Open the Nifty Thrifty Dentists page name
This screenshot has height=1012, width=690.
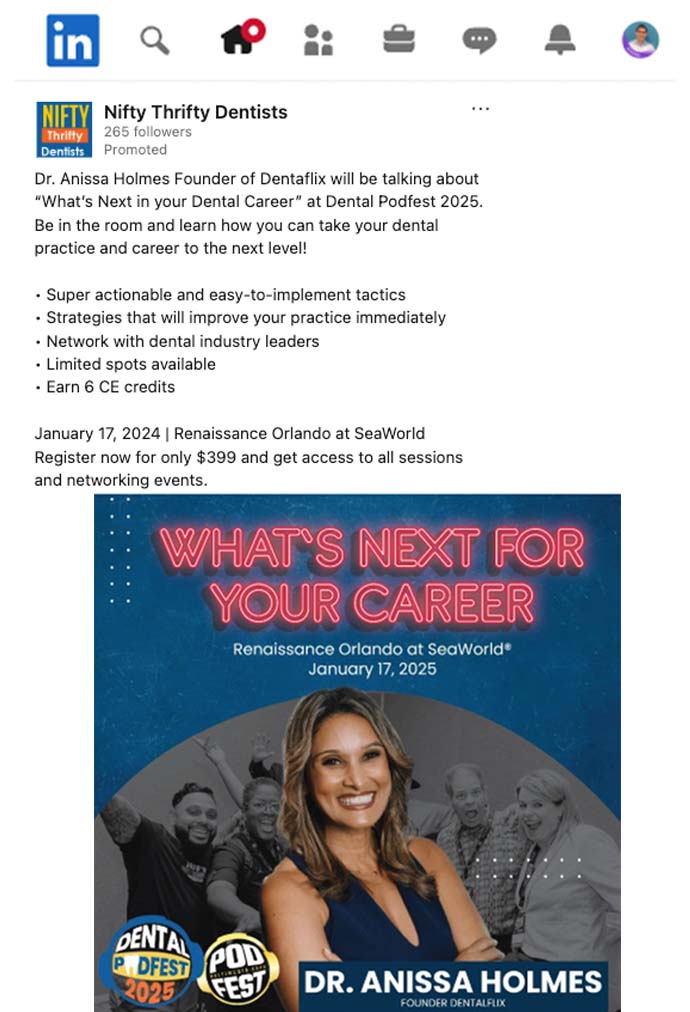click(195, 112)
